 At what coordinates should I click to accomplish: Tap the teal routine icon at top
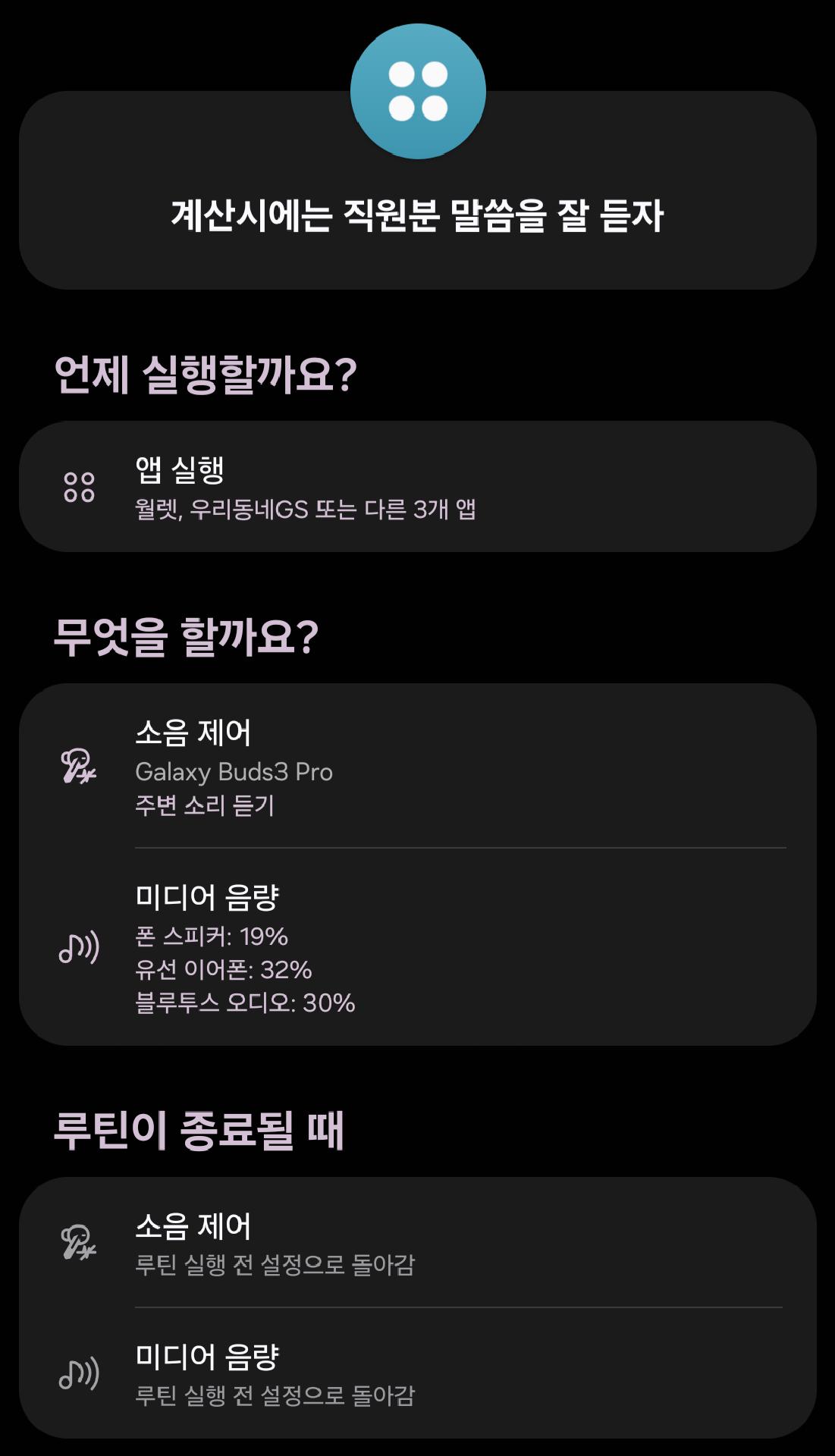418,92
